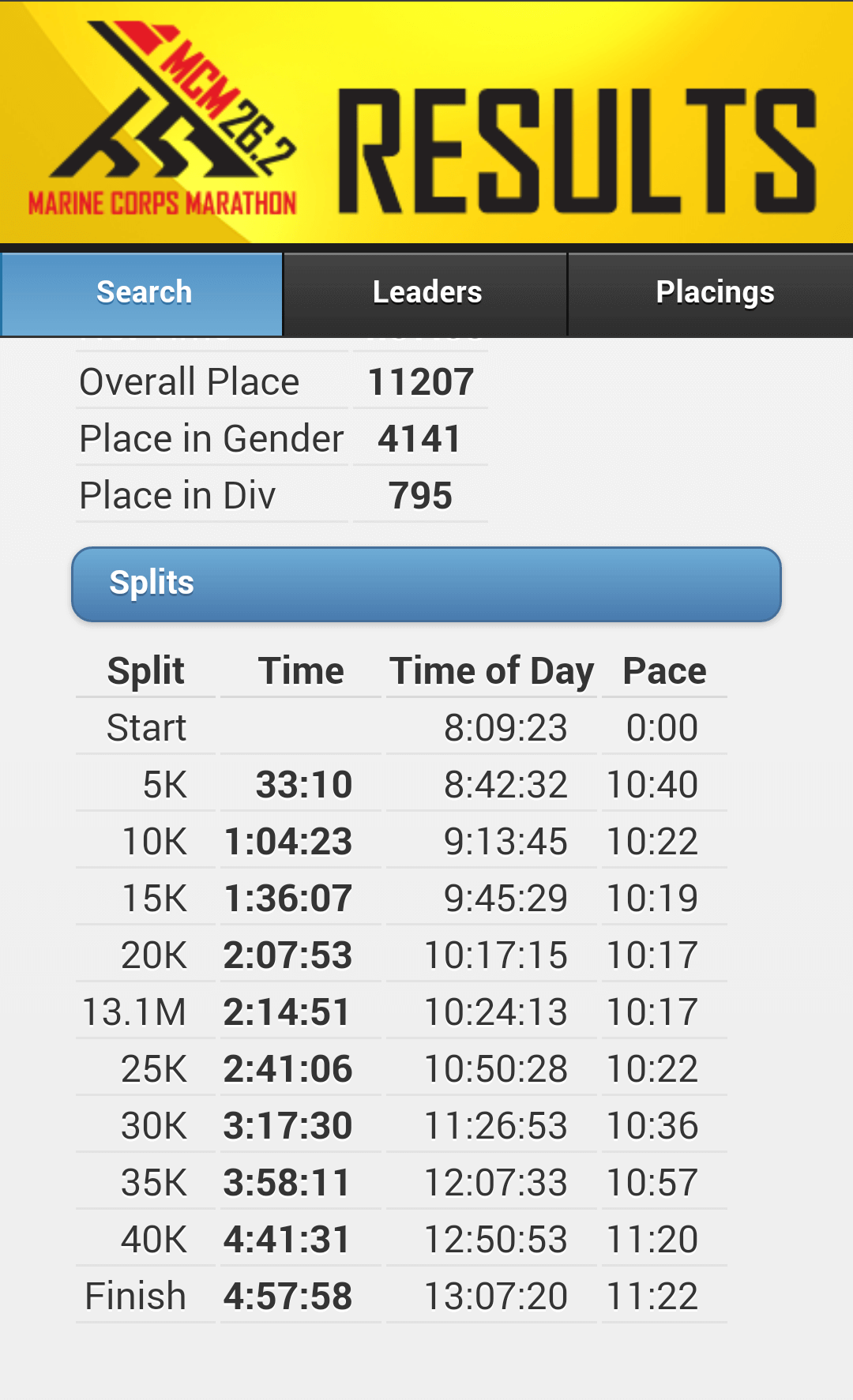
Task: Collapse the Splits section header
Action: point(426,584)
